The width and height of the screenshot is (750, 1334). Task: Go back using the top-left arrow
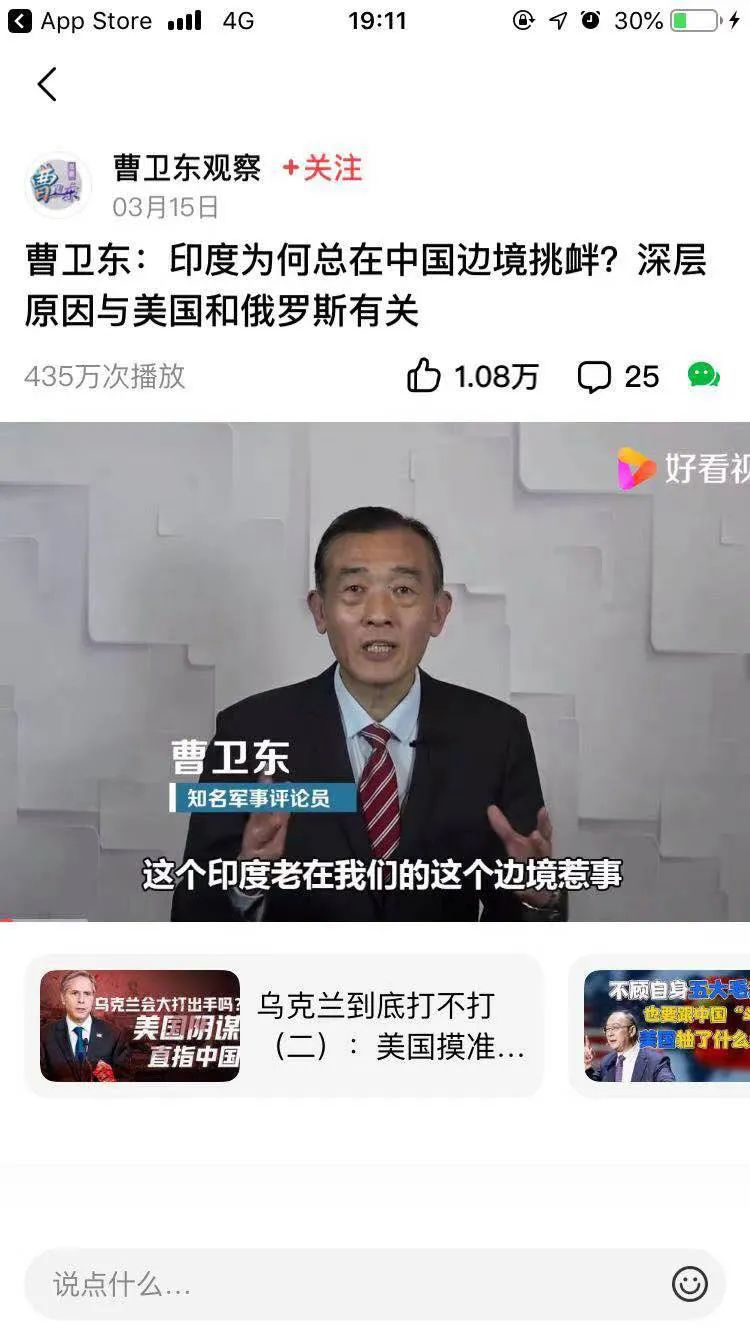click(x=46, y=84)
